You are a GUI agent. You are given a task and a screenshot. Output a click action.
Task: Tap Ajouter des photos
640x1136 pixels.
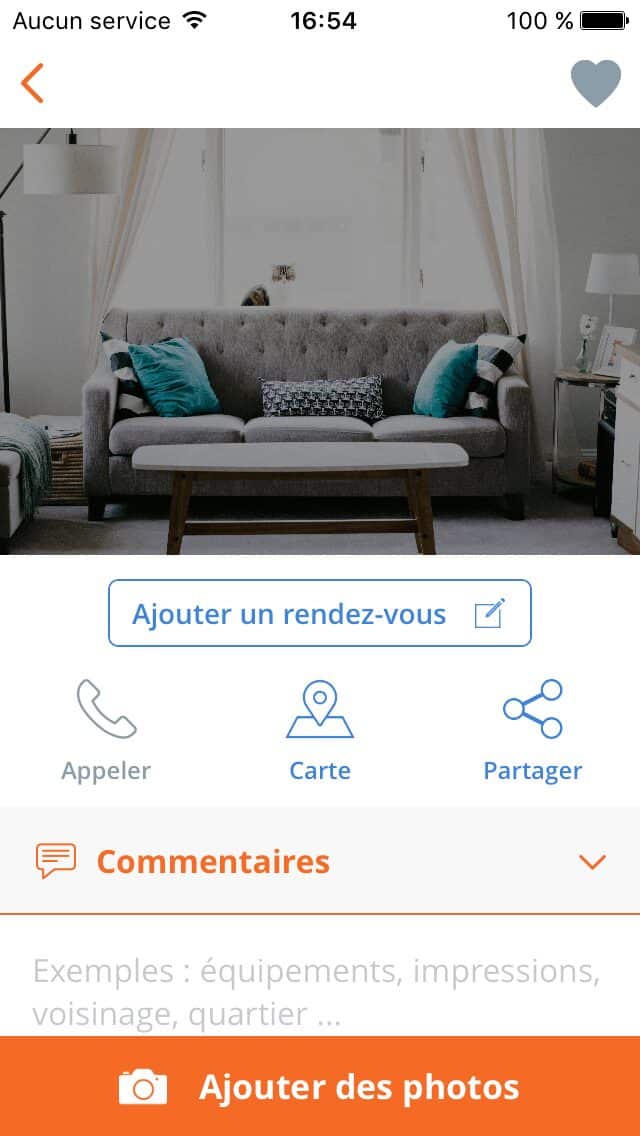pyautogui.click(x=320, y=1087)
